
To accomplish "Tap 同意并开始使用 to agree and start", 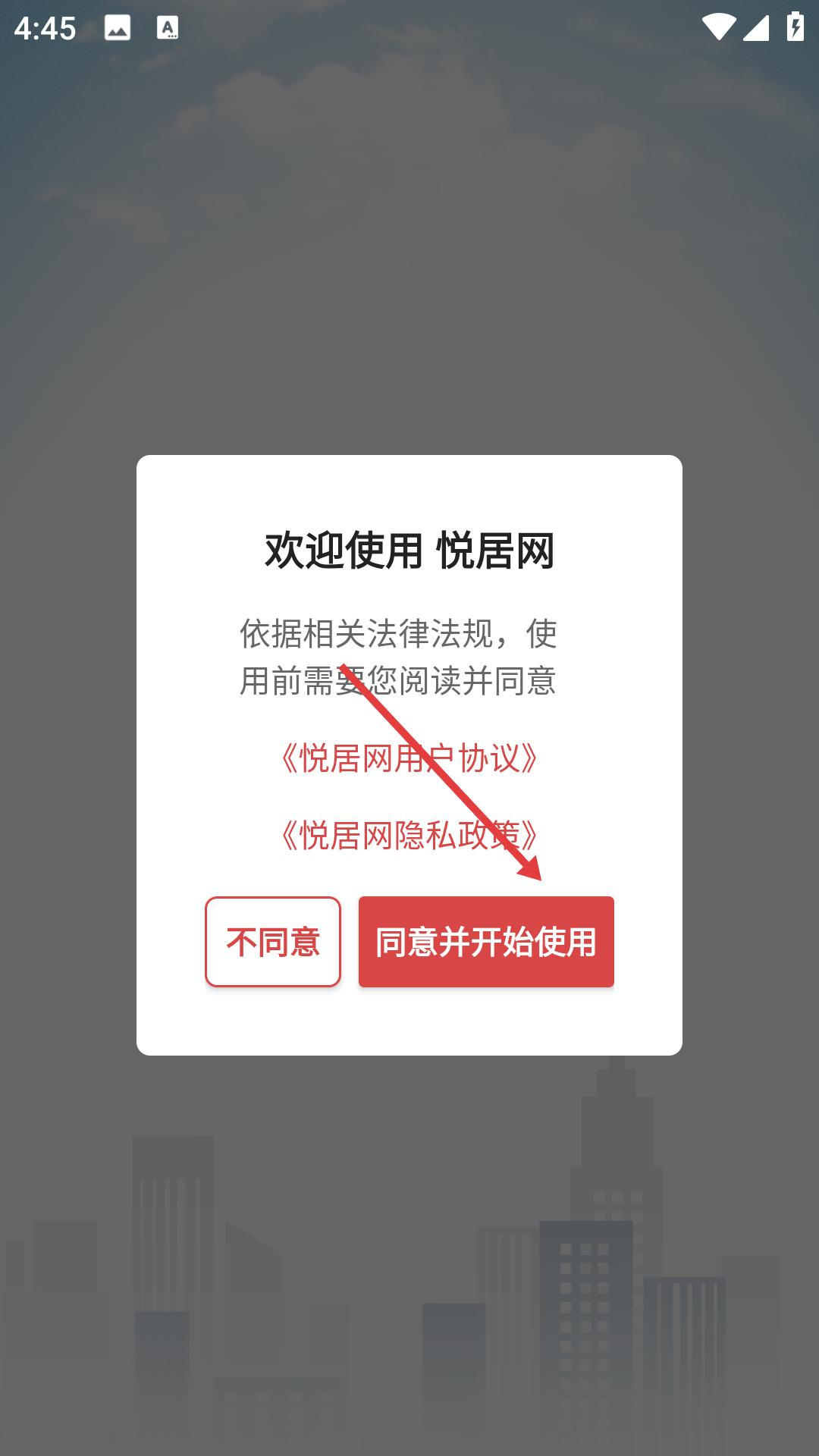I will (x=486, y=941).
